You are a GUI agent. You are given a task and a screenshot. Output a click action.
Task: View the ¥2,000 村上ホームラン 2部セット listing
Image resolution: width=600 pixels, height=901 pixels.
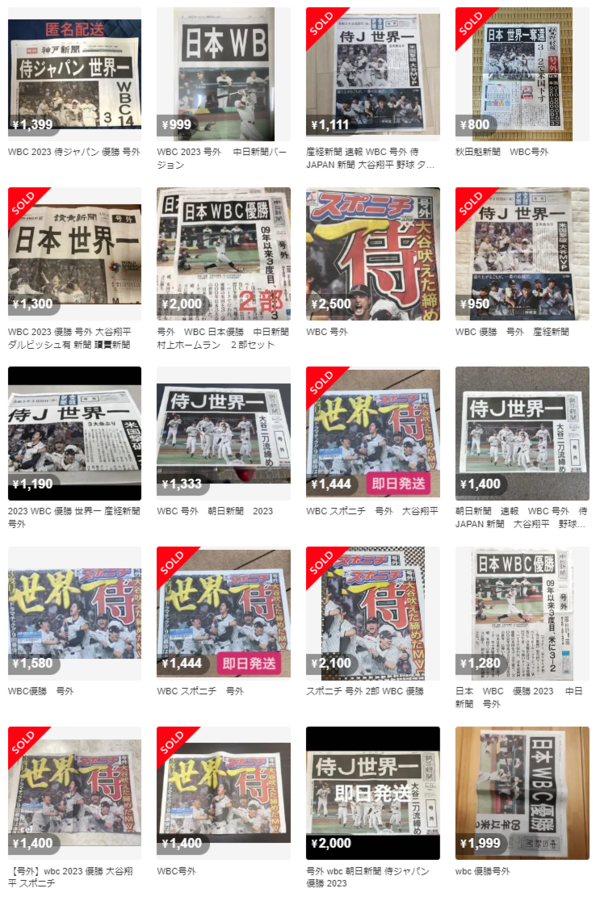point(223,254)
